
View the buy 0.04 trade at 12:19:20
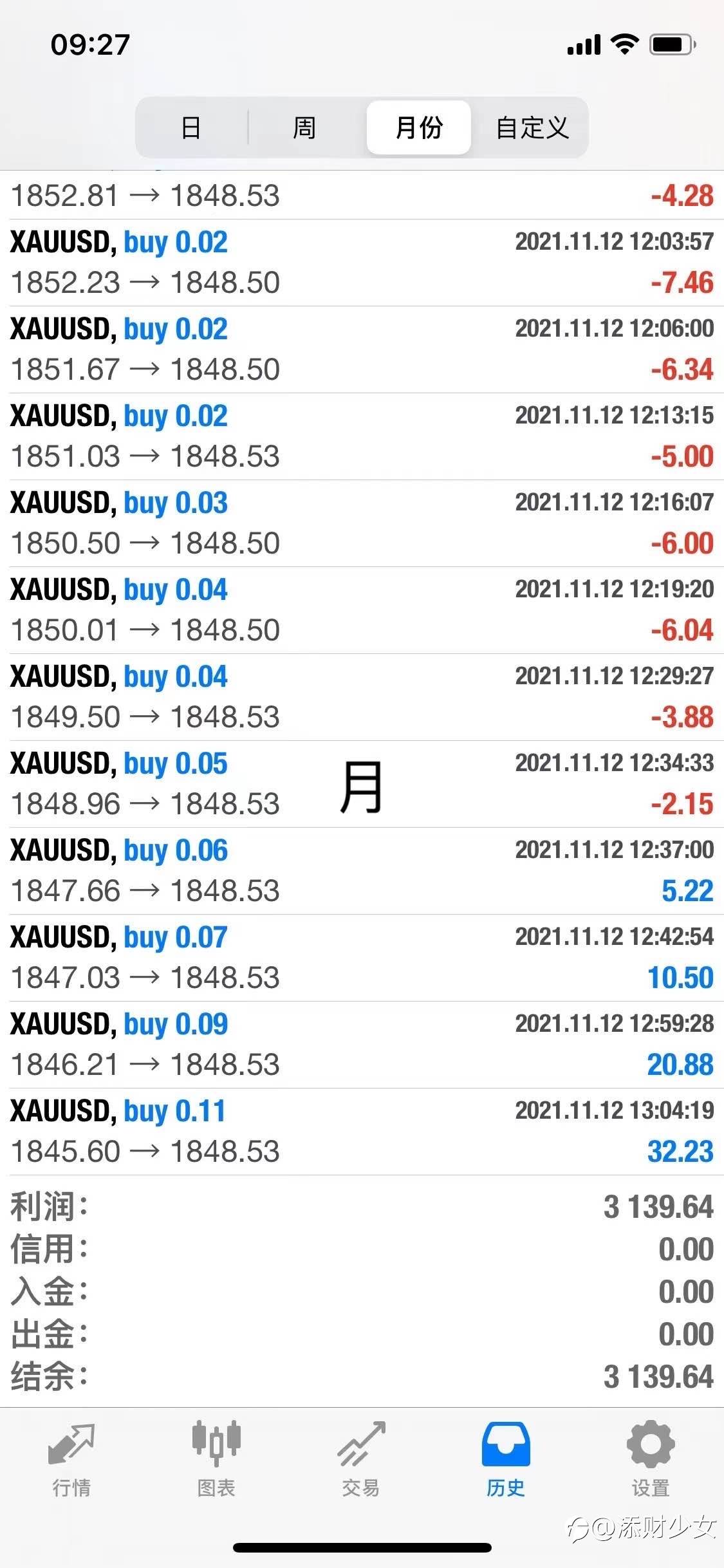(x=362, y=610)
